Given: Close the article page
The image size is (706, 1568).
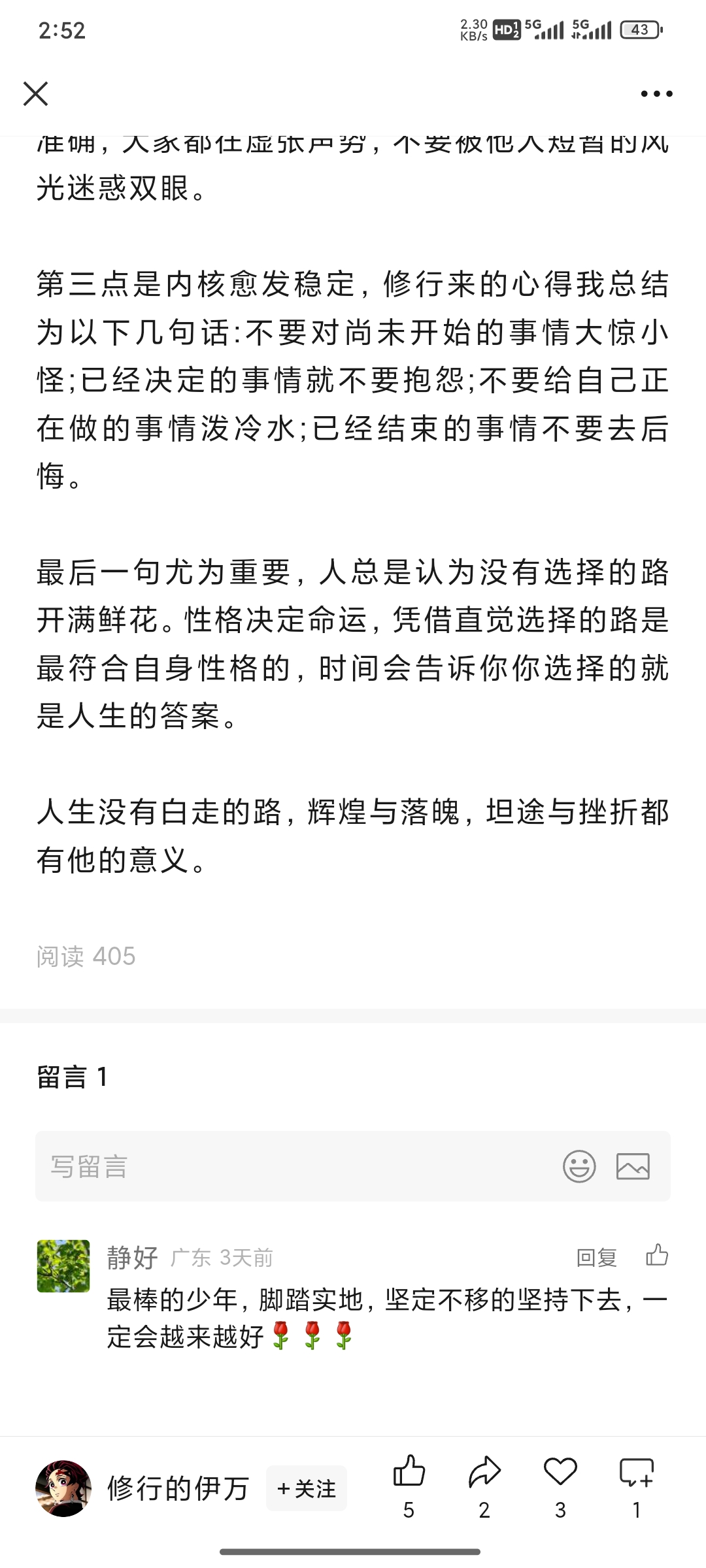Looking at the screenshot, I should [36, 93].
